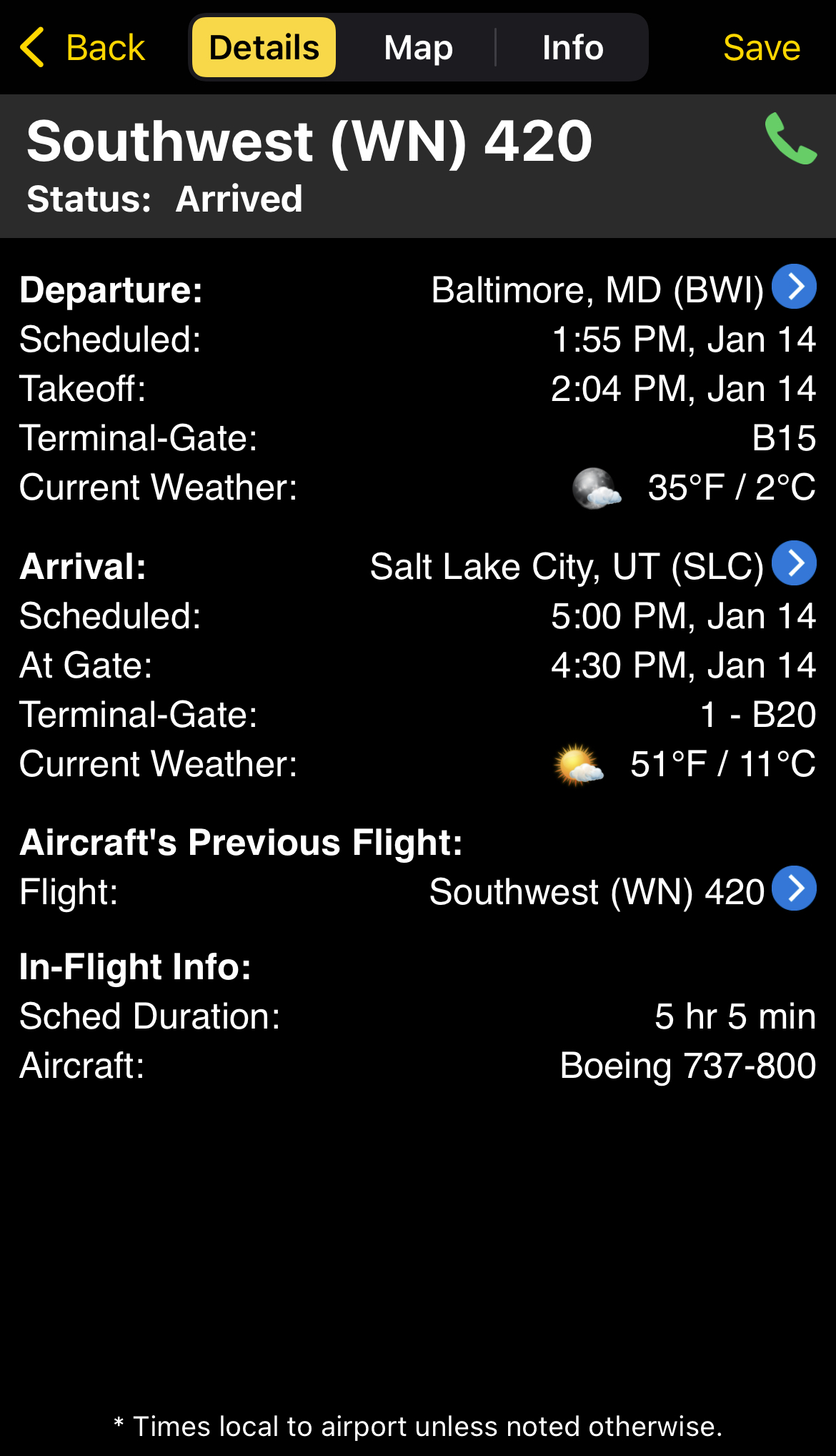Screen dimensions: 836x1456
Task: Switch to the Info tab
Action: [x=572, y=47]
